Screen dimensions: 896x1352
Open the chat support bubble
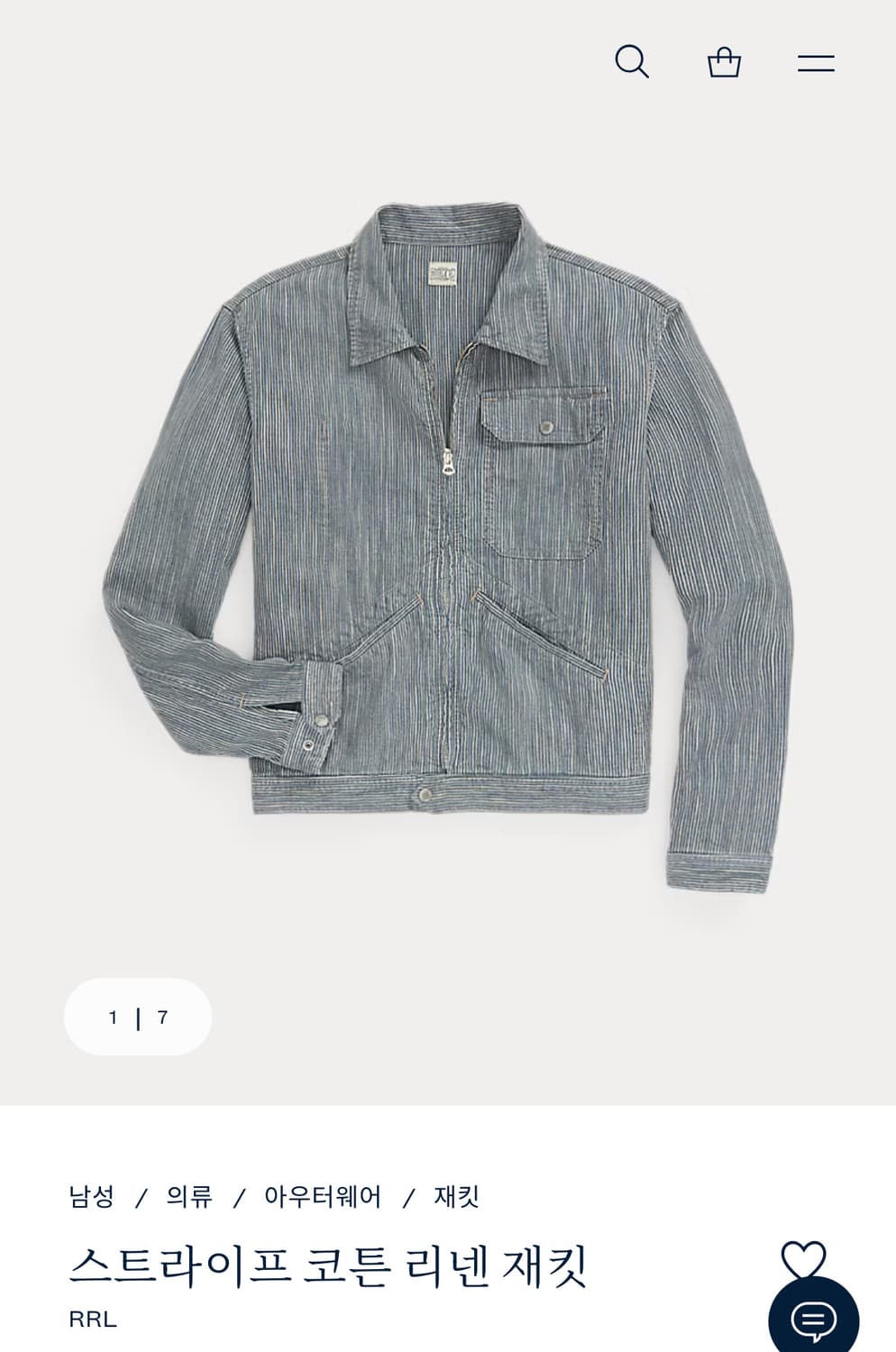pos(813,1320)
